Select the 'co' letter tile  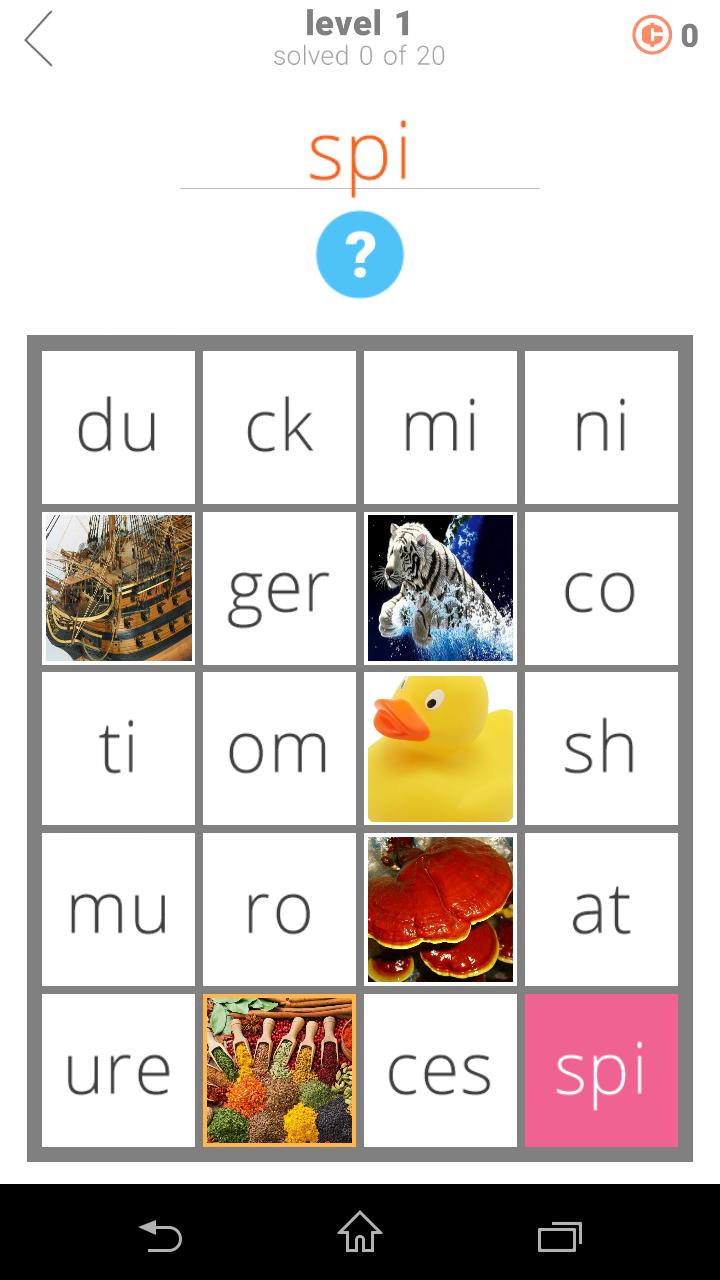click(x=601, y=588)
